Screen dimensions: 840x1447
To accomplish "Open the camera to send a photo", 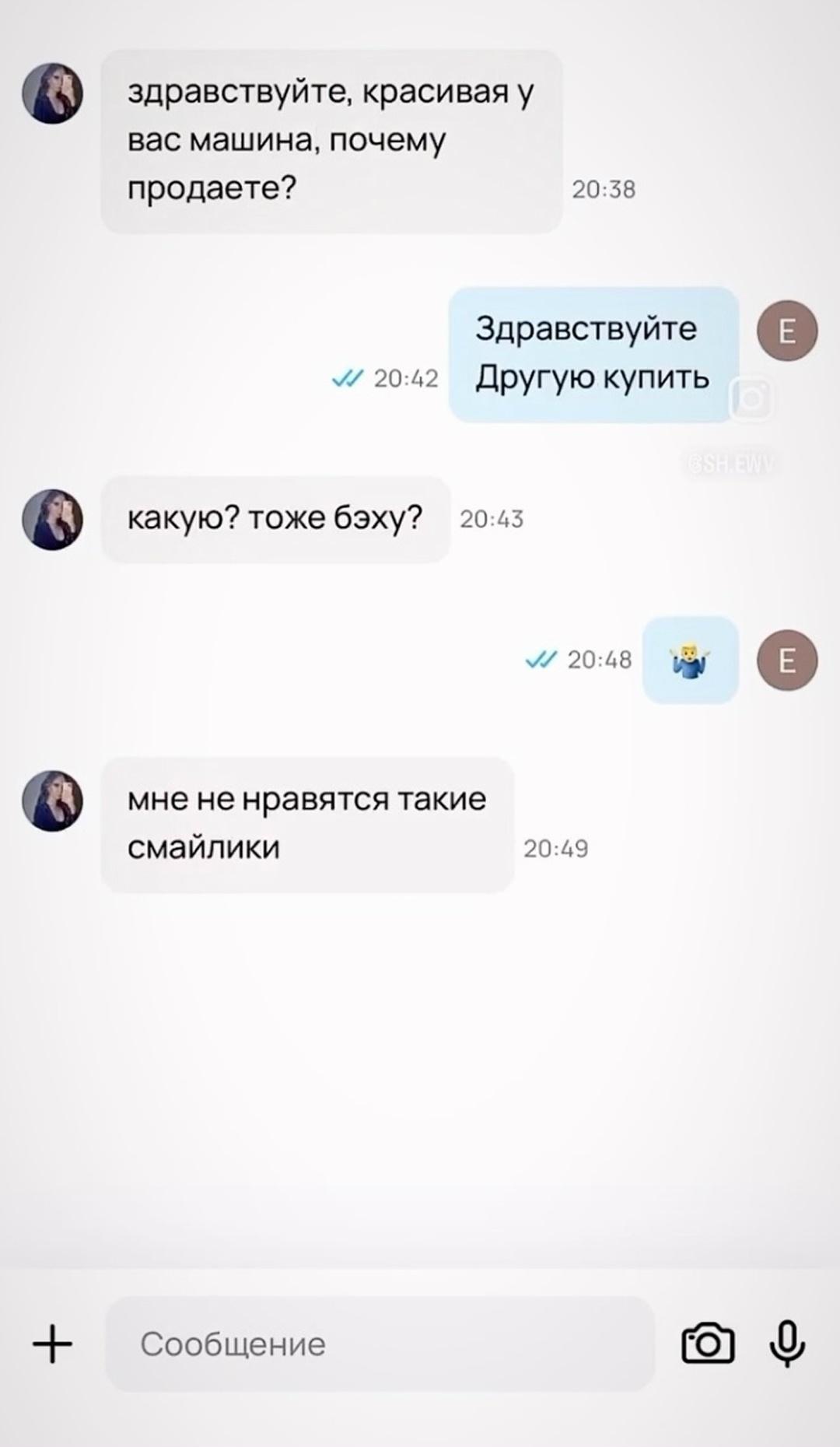I will (707, 1344).
